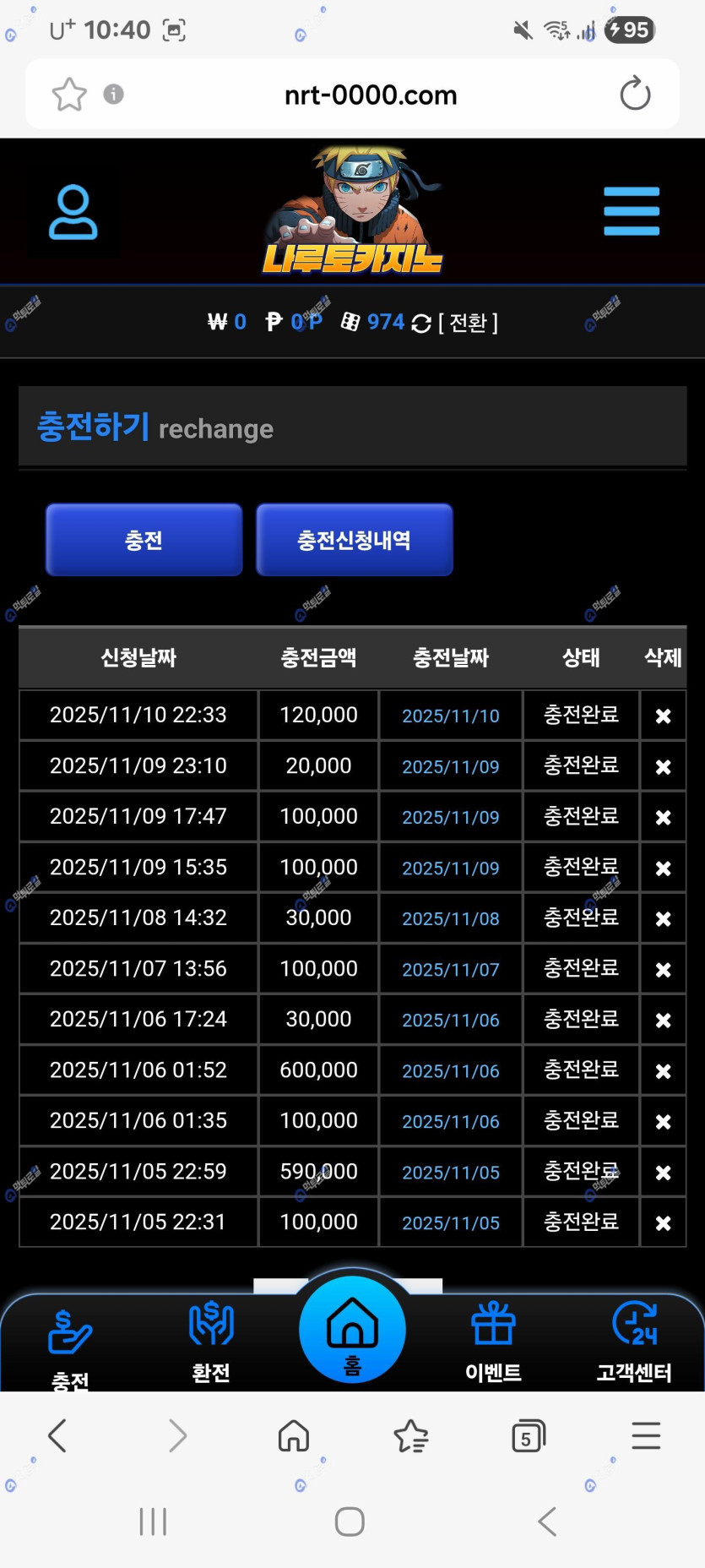Remove the 2025/11/05 22:31 record
This screenshot has height=1568, width=705.
click(x=663, y=1223)
